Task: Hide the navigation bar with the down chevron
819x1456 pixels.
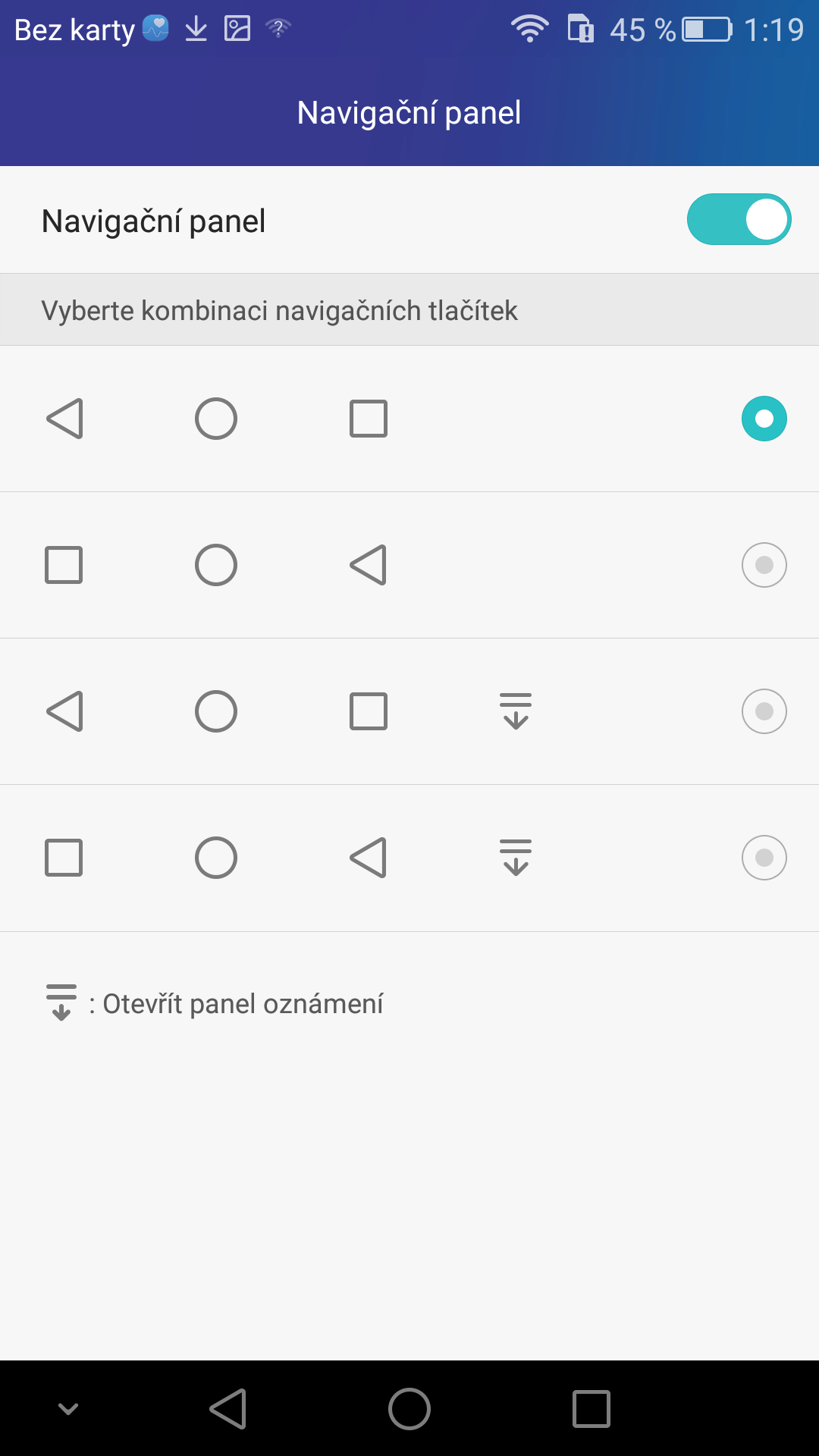Action: (x=68, y=1409)
